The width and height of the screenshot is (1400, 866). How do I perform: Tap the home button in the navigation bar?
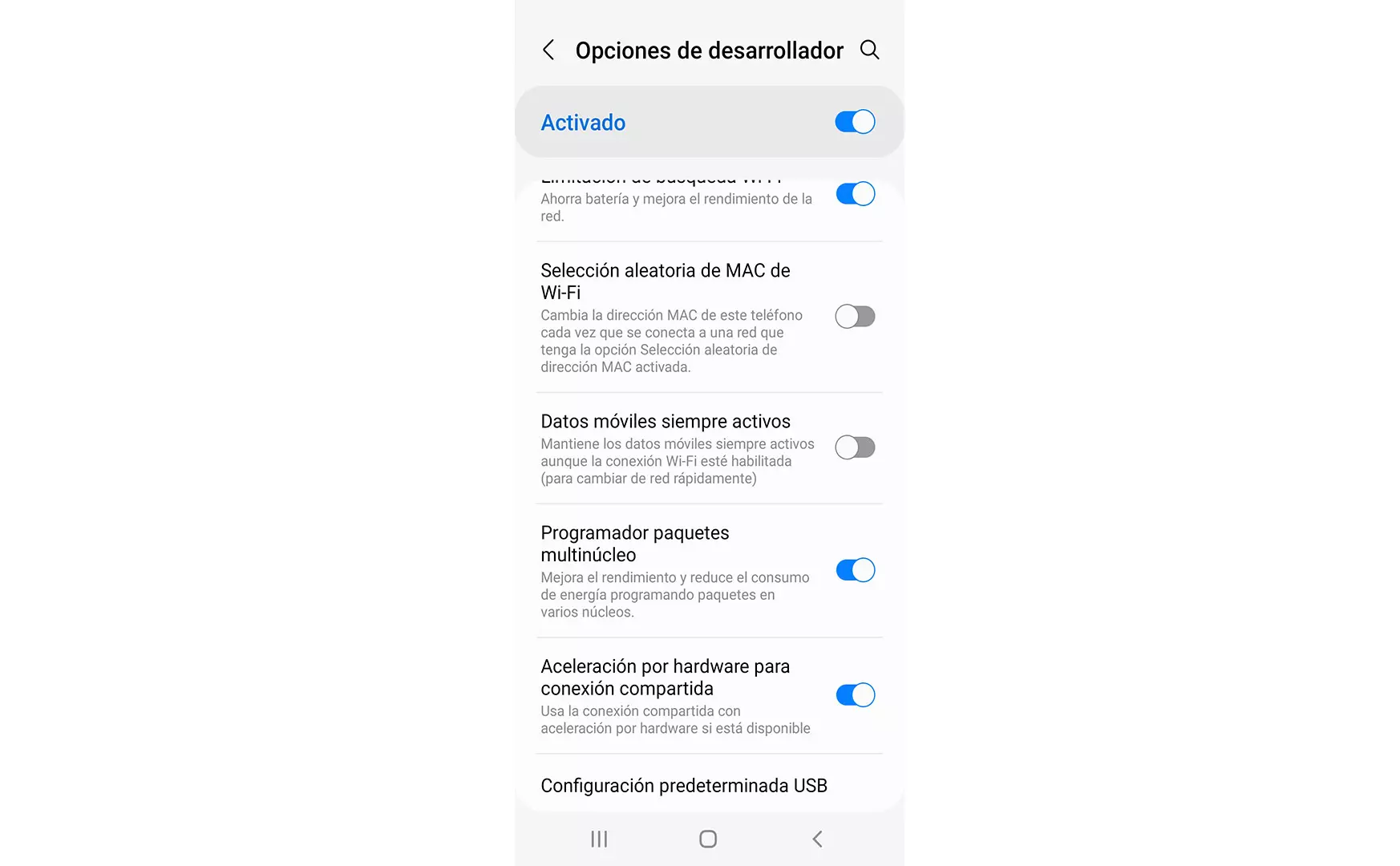(x=708, y=839)
